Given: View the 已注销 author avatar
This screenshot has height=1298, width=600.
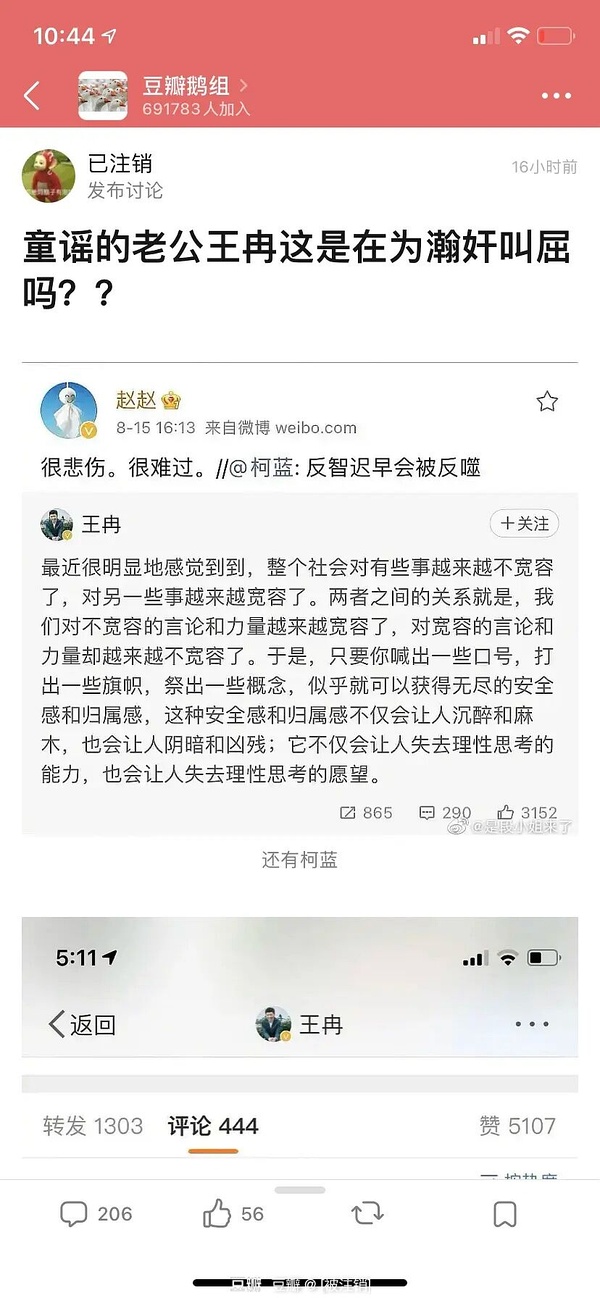Looking at the screenshot, I should tap(48, 176).
